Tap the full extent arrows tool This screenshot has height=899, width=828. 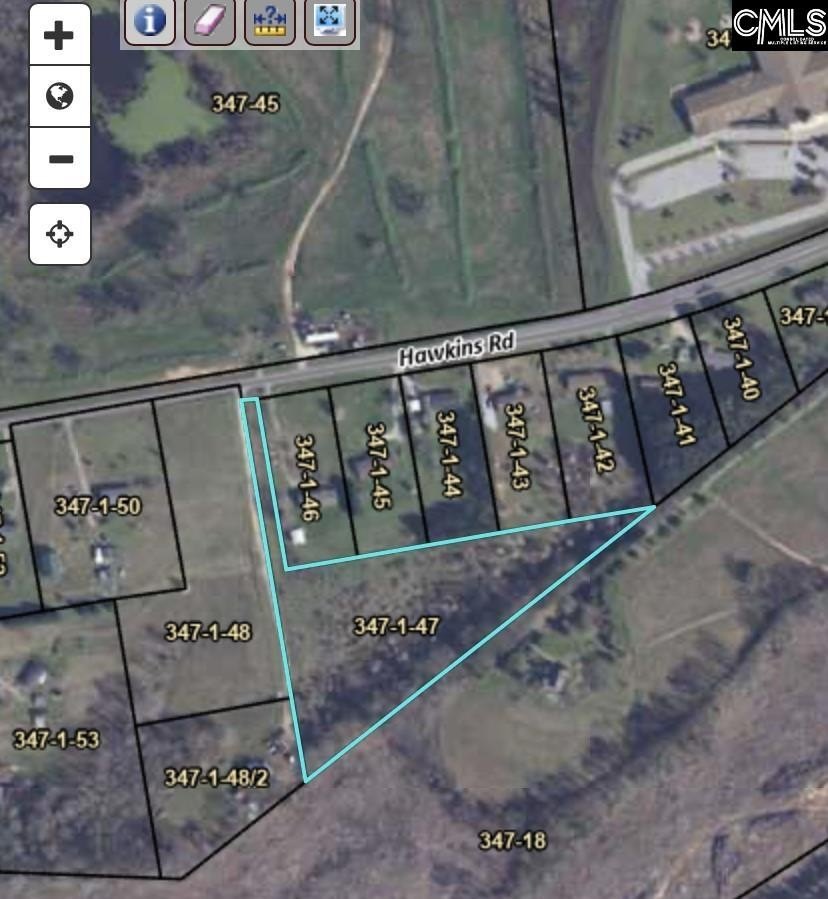coord(330,20)
